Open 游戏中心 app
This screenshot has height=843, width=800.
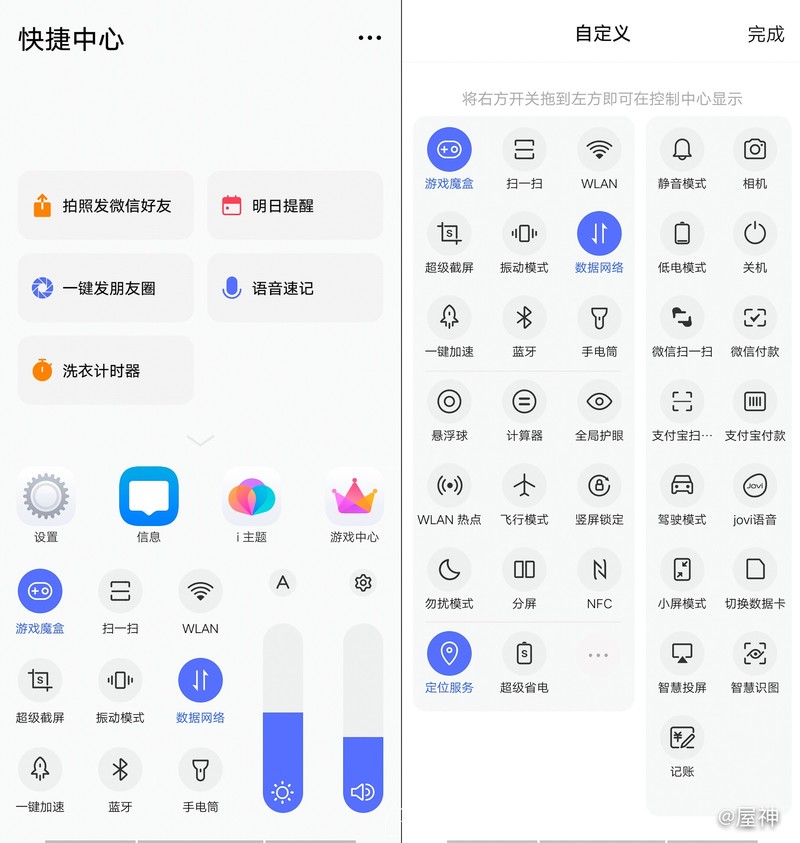coord(354,497)
